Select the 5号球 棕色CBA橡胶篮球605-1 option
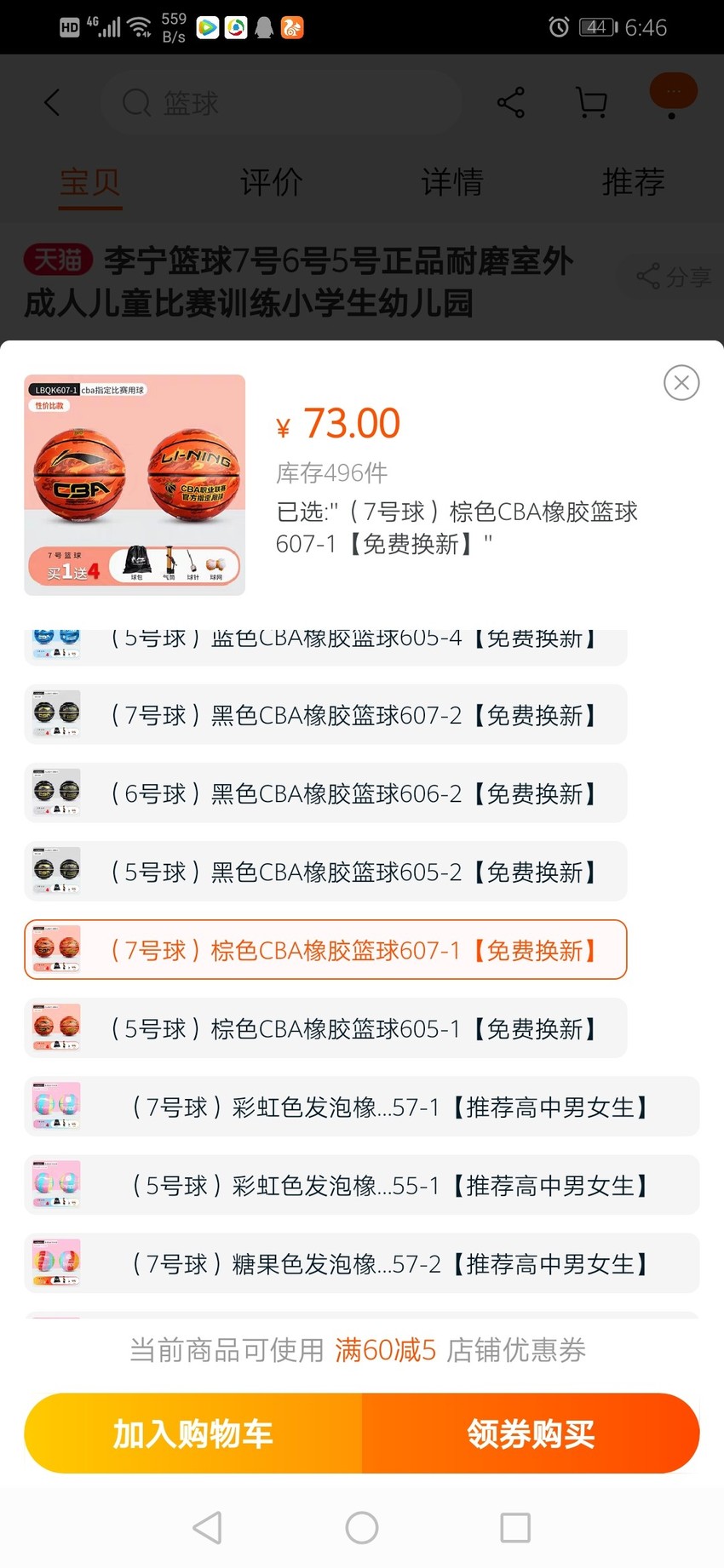 (325, 1028)
